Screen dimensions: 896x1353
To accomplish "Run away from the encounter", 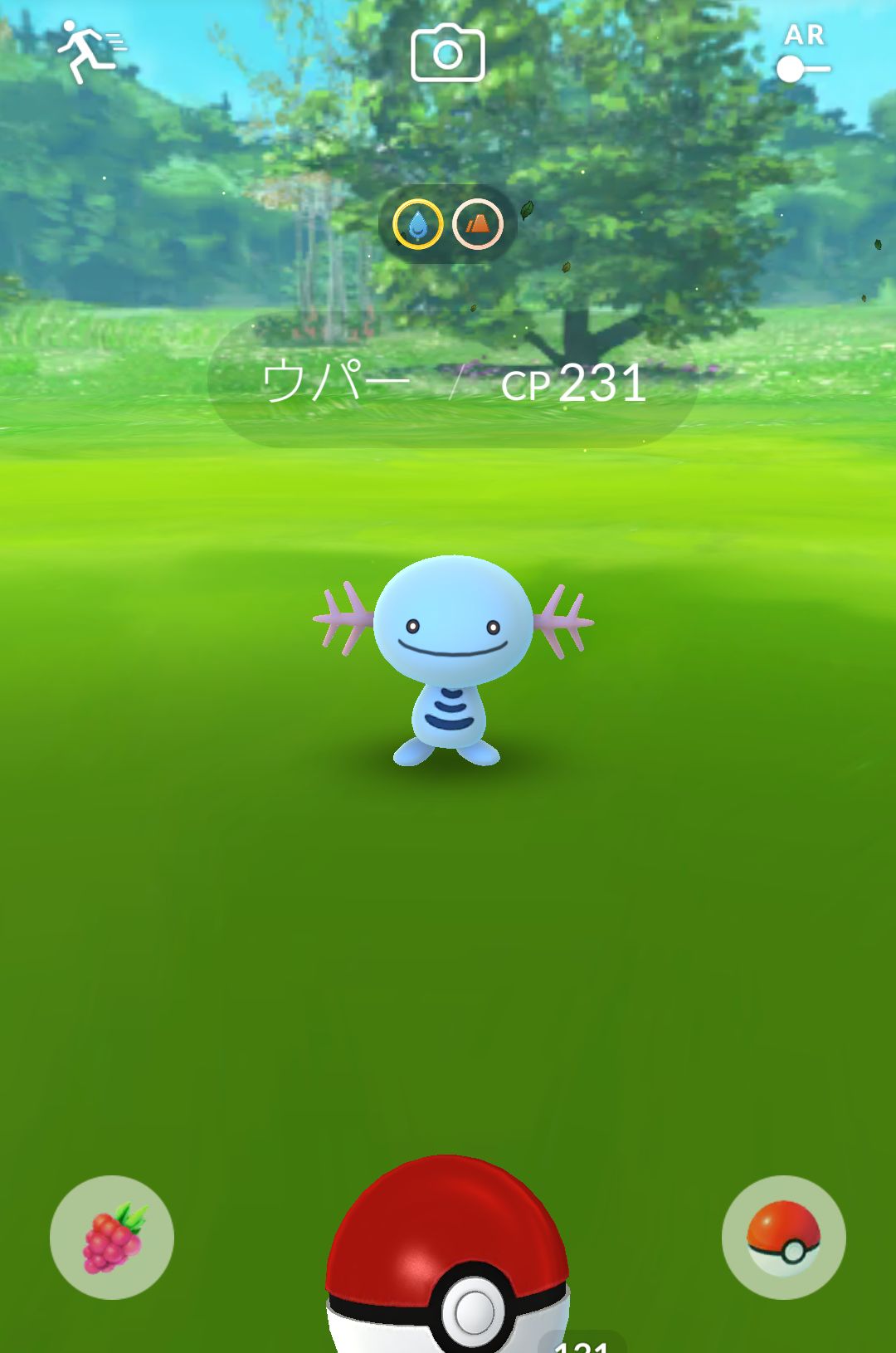I will (90, 51).
